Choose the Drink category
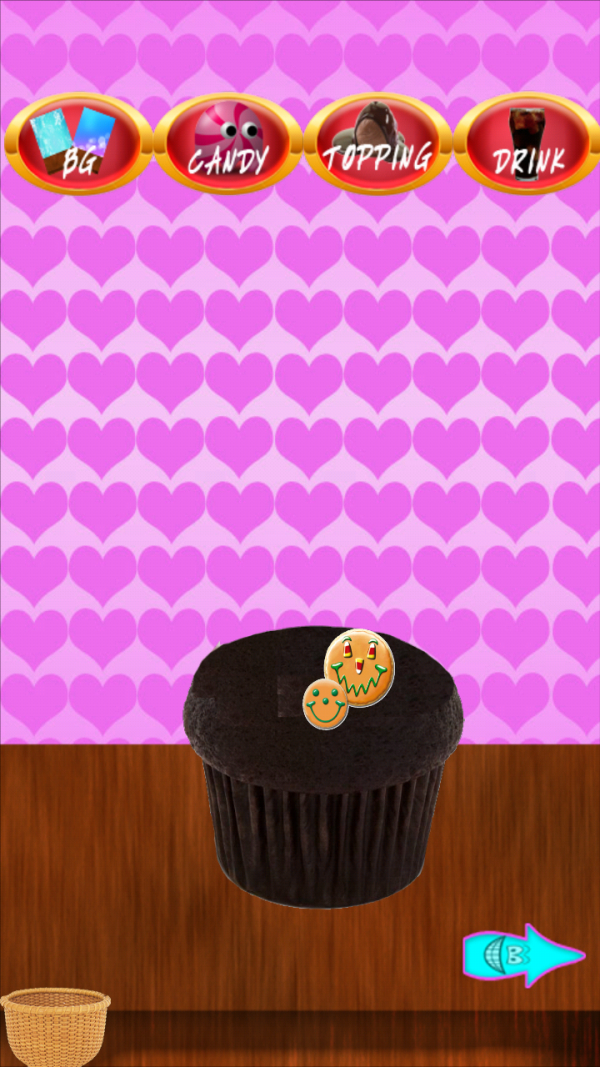Image resolution: width=600 pixels, height=1067 pixels. pyautogui.click(x=527, y=144)
